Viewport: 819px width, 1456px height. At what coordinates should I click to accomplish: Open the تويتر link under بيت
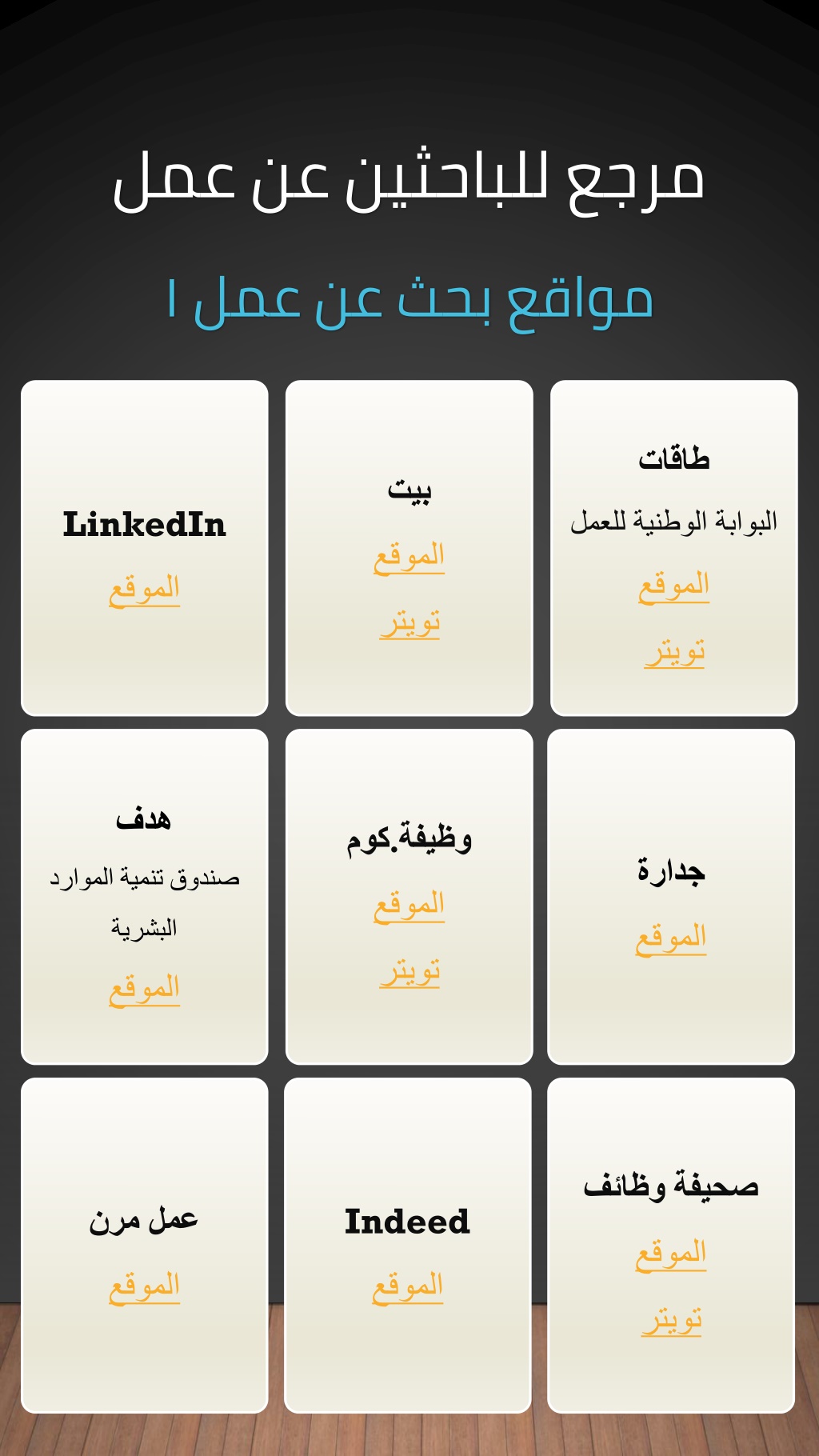tap(409, 622)
